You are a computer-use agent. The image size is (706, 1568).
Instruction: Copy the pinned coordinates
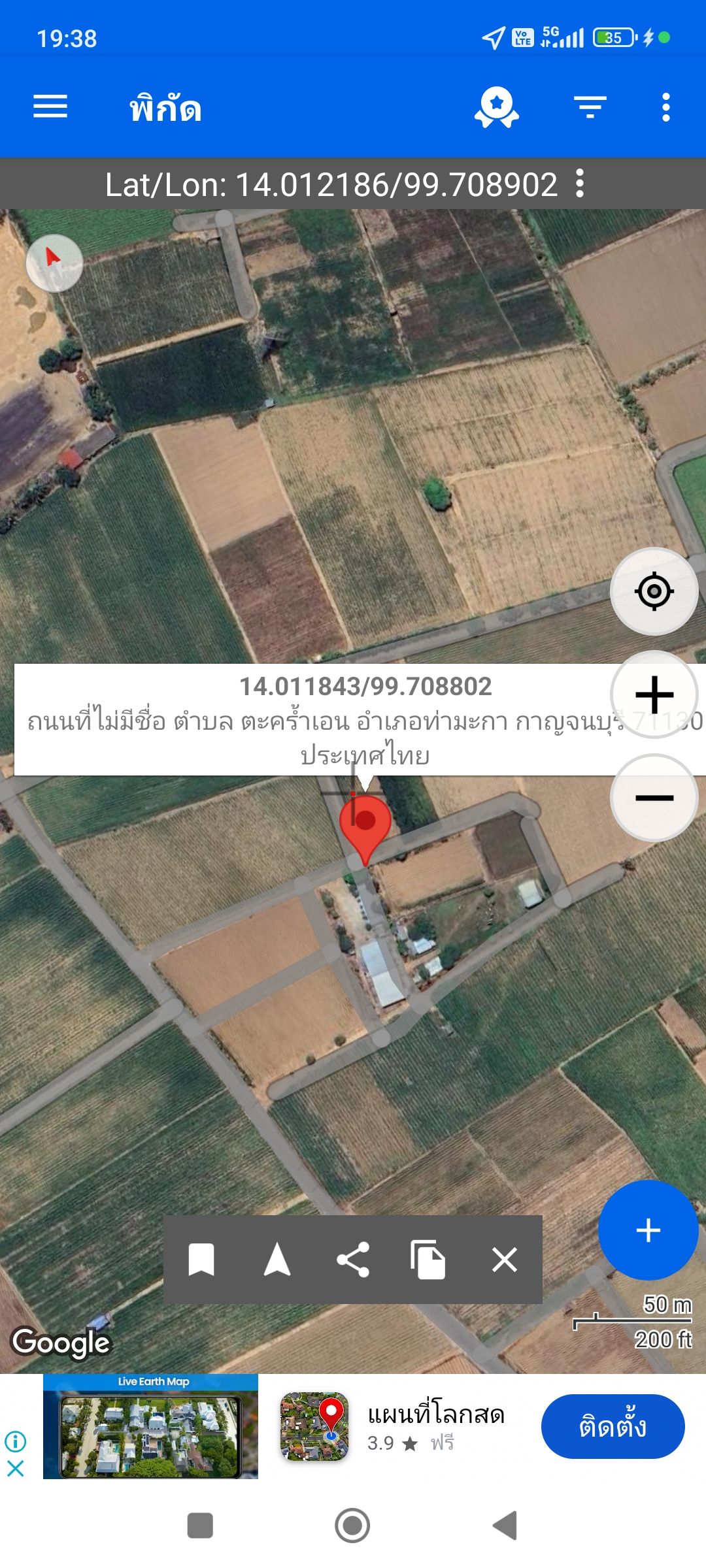click(428, 1259)
